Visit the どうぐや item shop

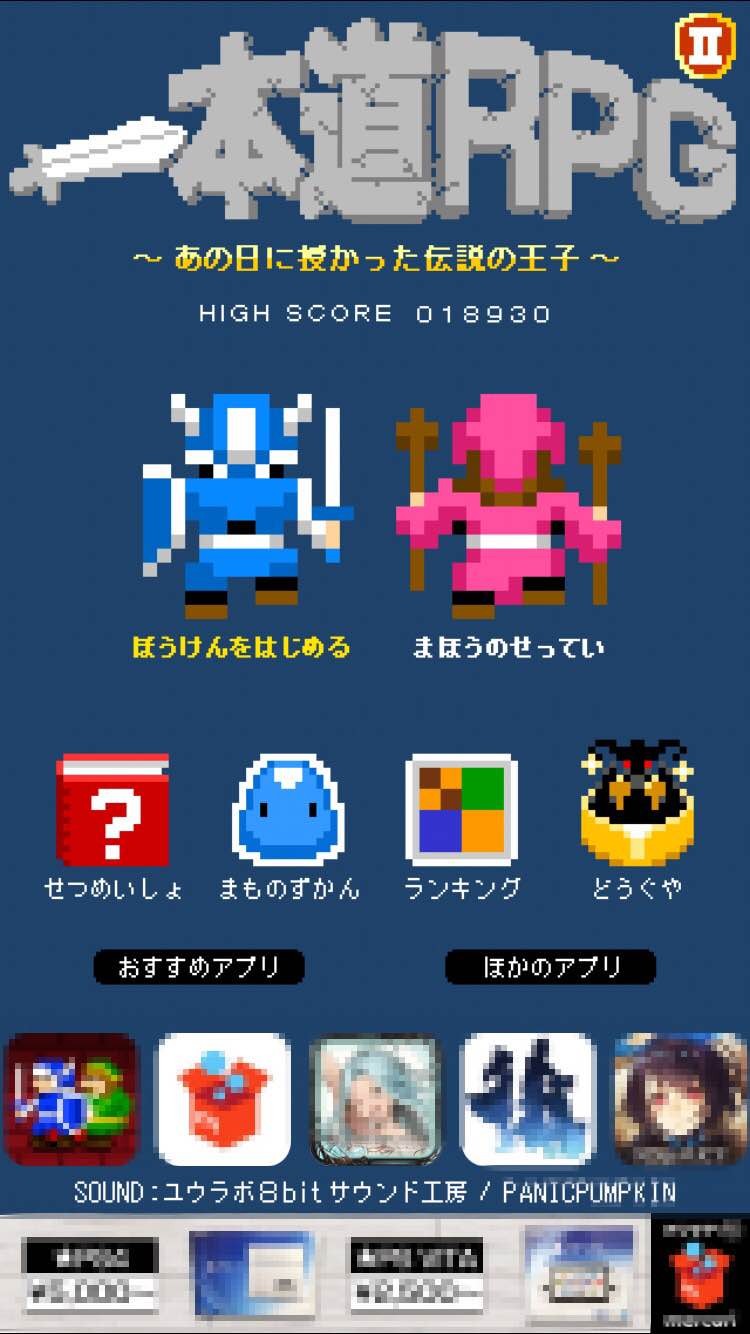point(637,820)
